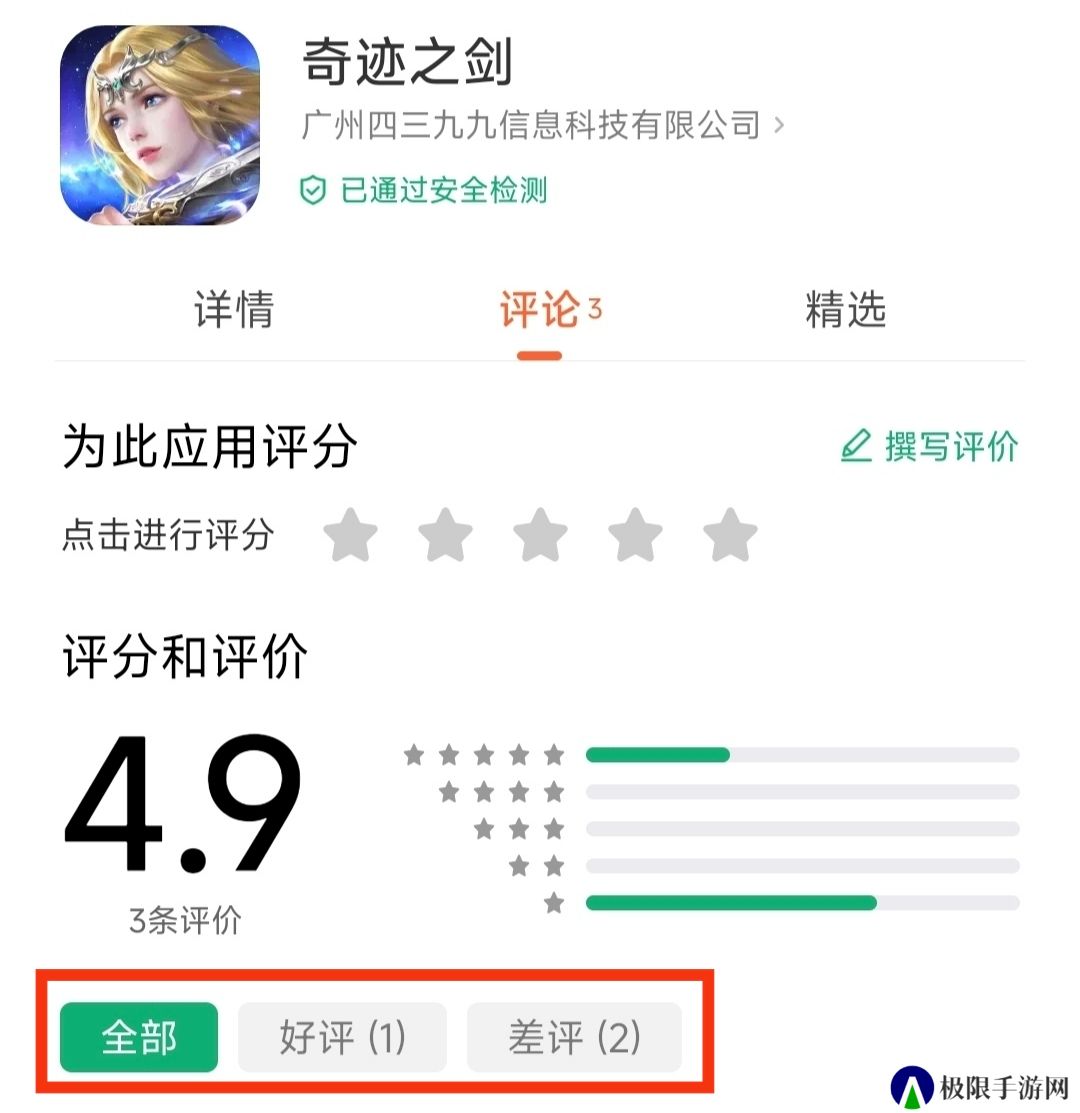Rate the app one star

point(351,536)
